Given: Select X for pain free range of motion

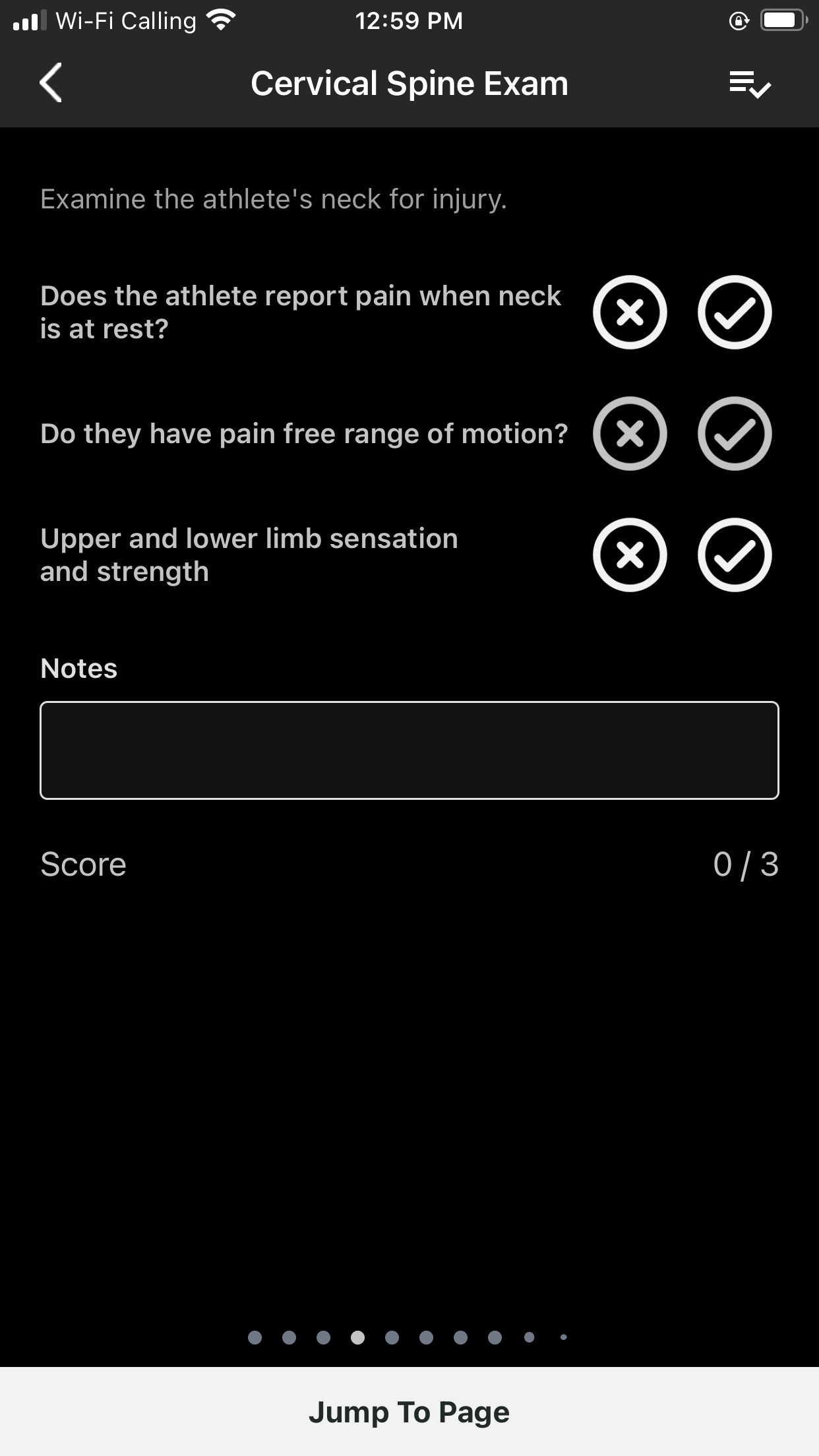Looking at the screenshot, I should tap(630, 433).
